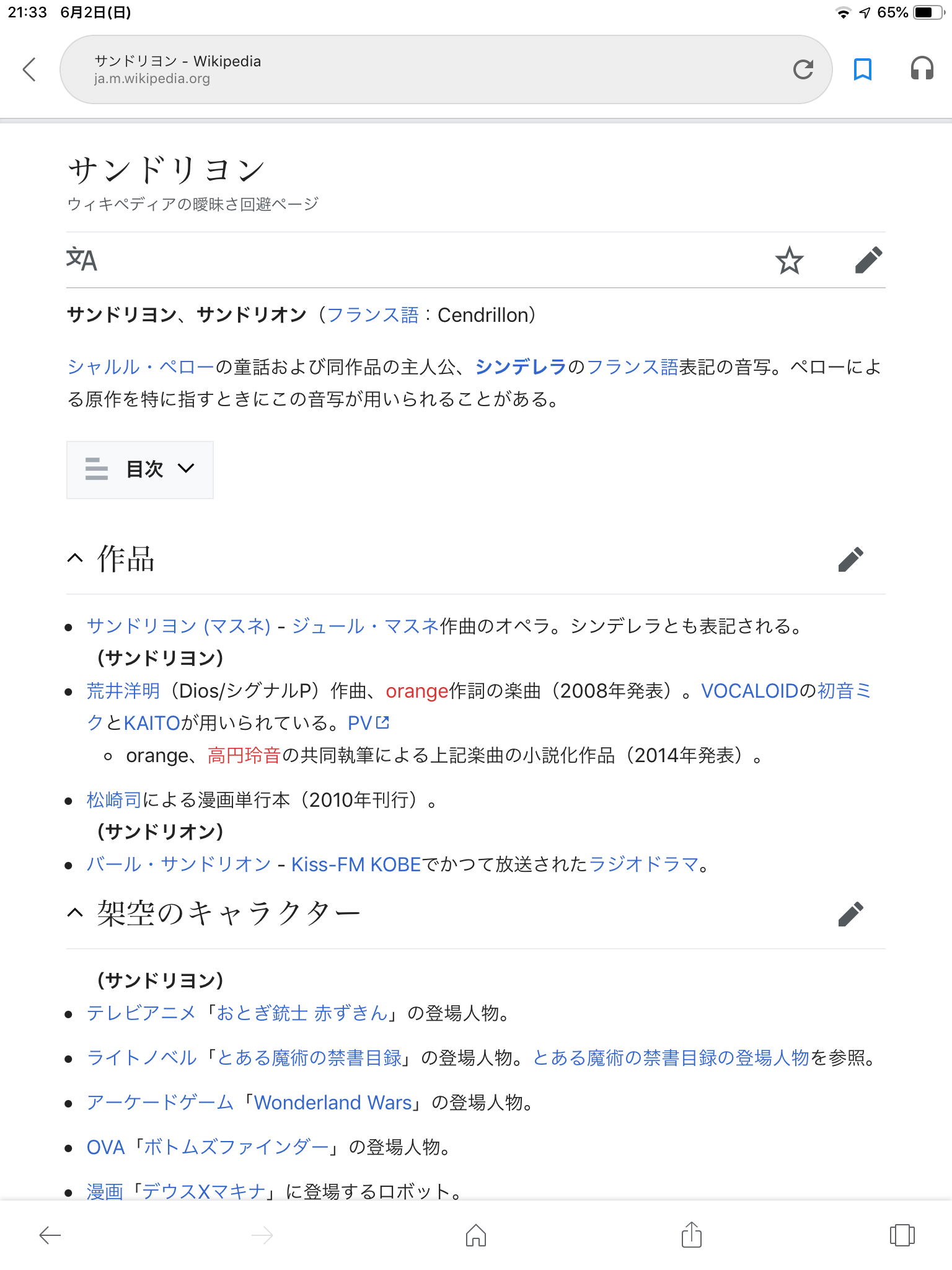Open the 荒井洋明 link

click(123, 691)
